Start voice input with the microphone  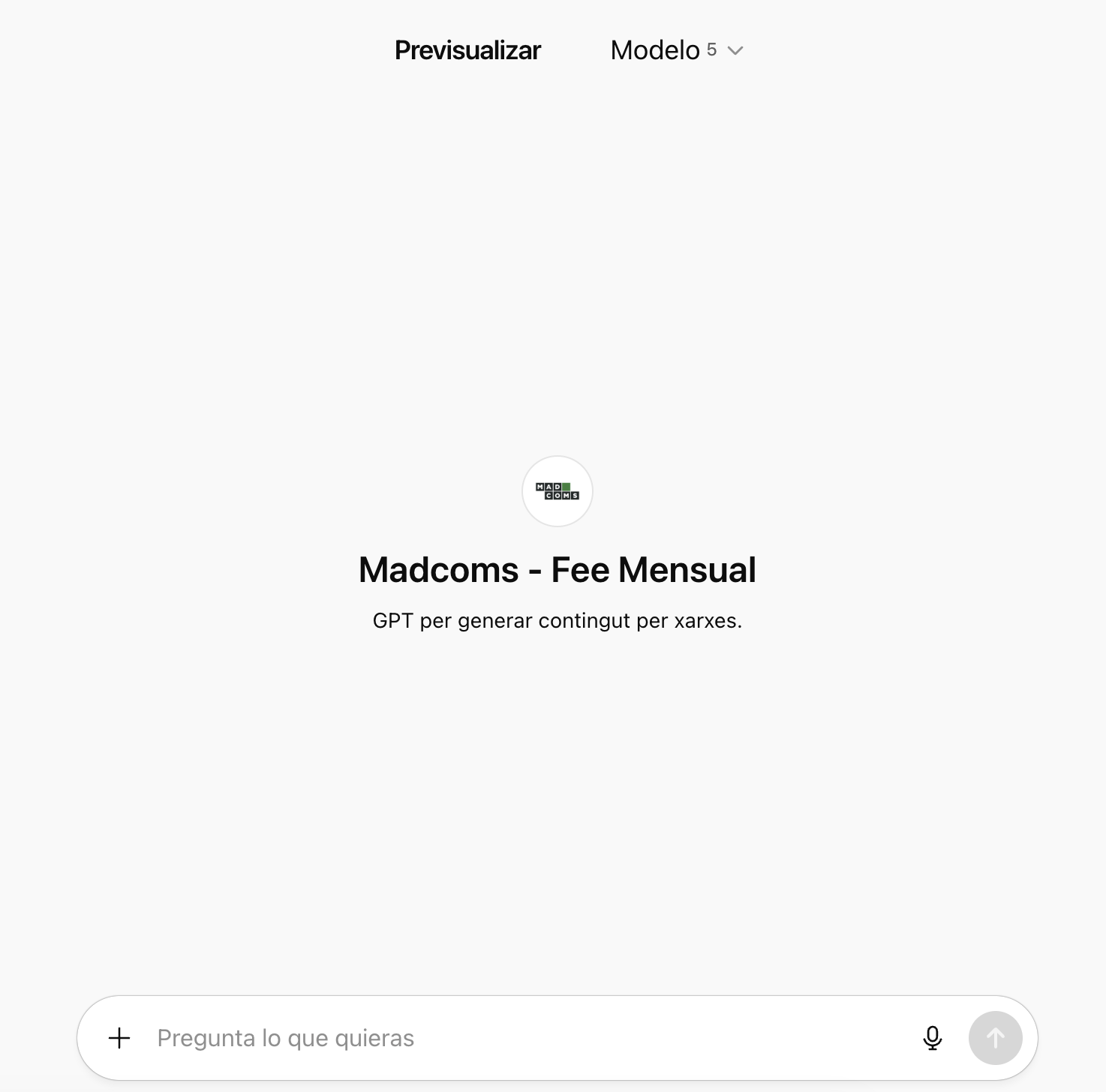(932, 1038)
